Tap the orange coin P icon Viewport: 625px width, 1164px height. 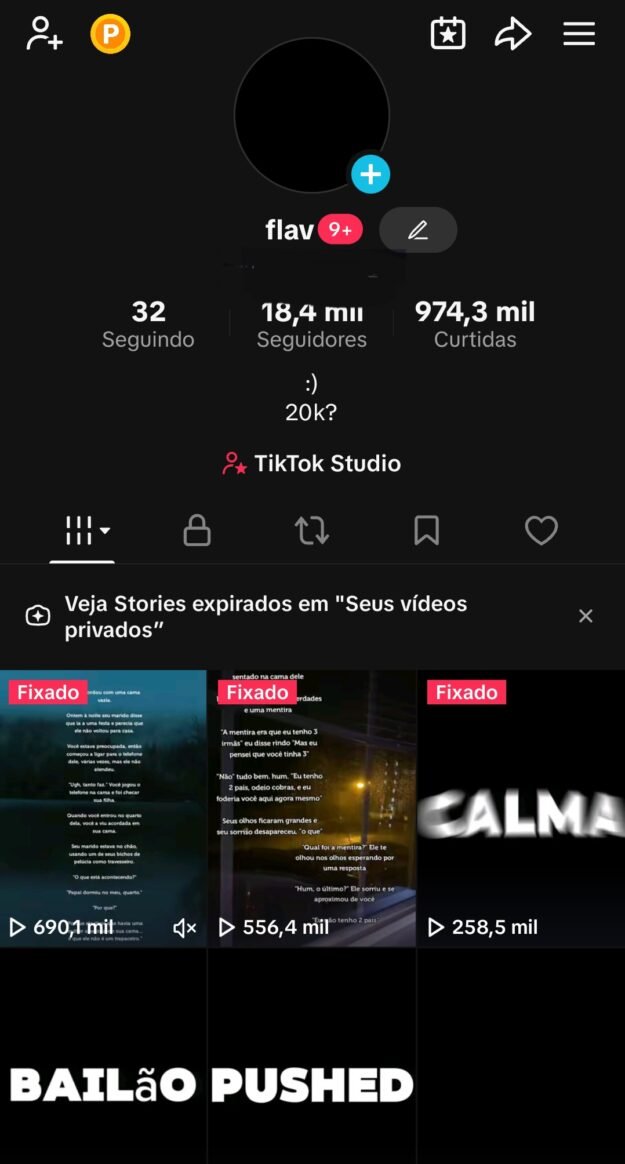tap(110, 35)
